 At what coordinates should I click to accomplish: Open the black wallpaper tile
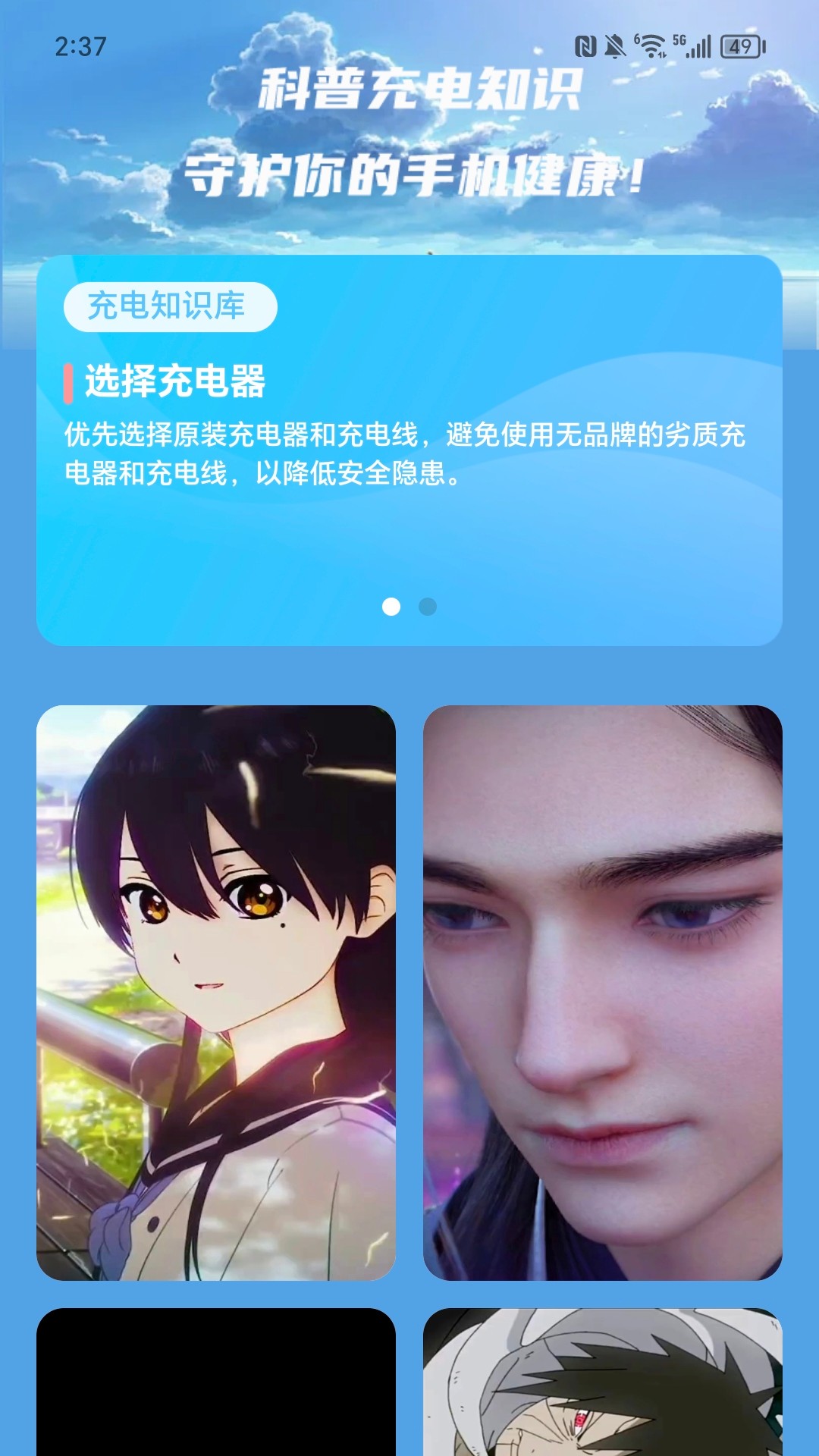[x=216, y=1382]
